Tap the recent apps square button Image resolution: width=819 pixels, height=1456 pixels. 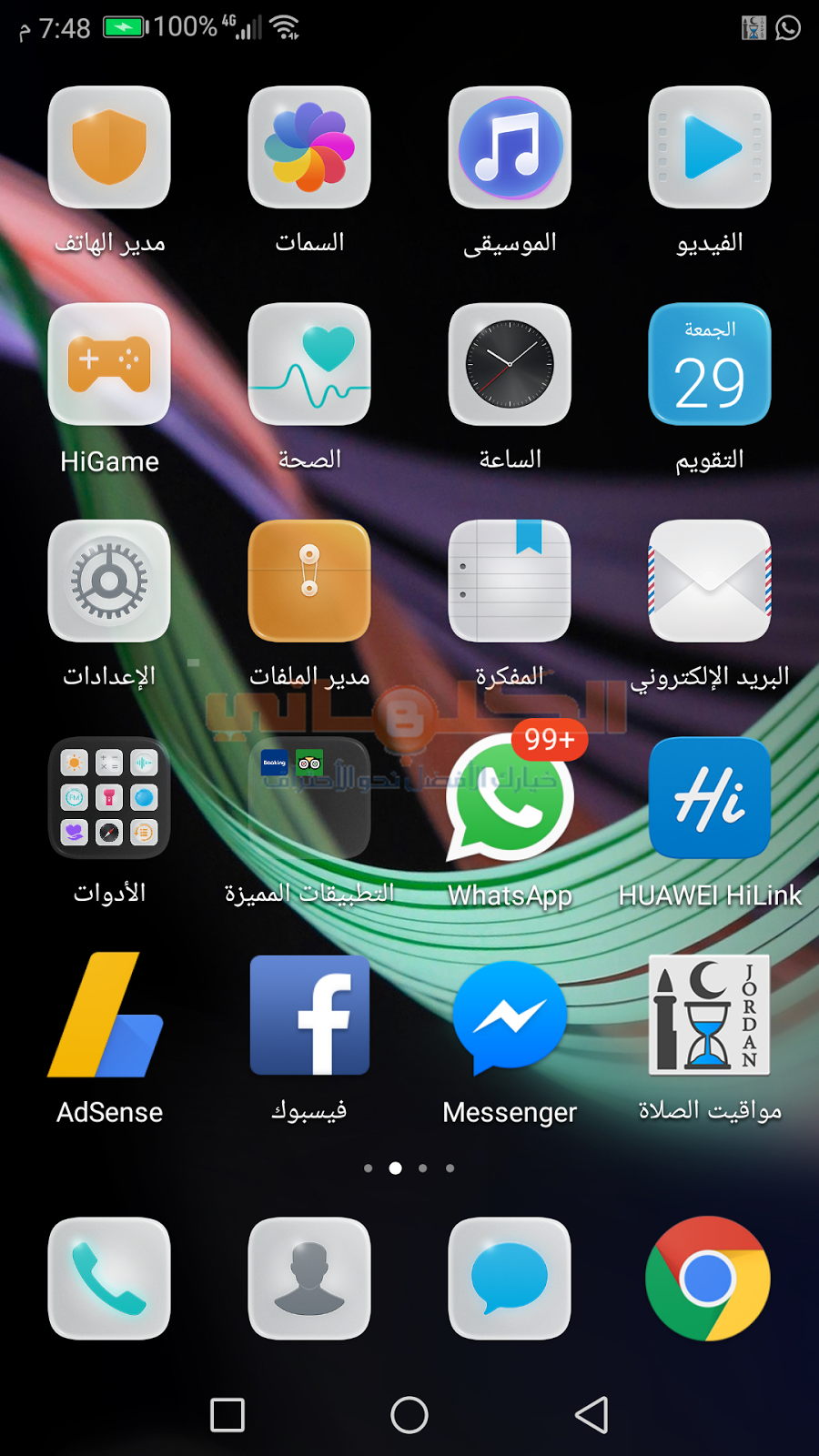click(227, 1415)
